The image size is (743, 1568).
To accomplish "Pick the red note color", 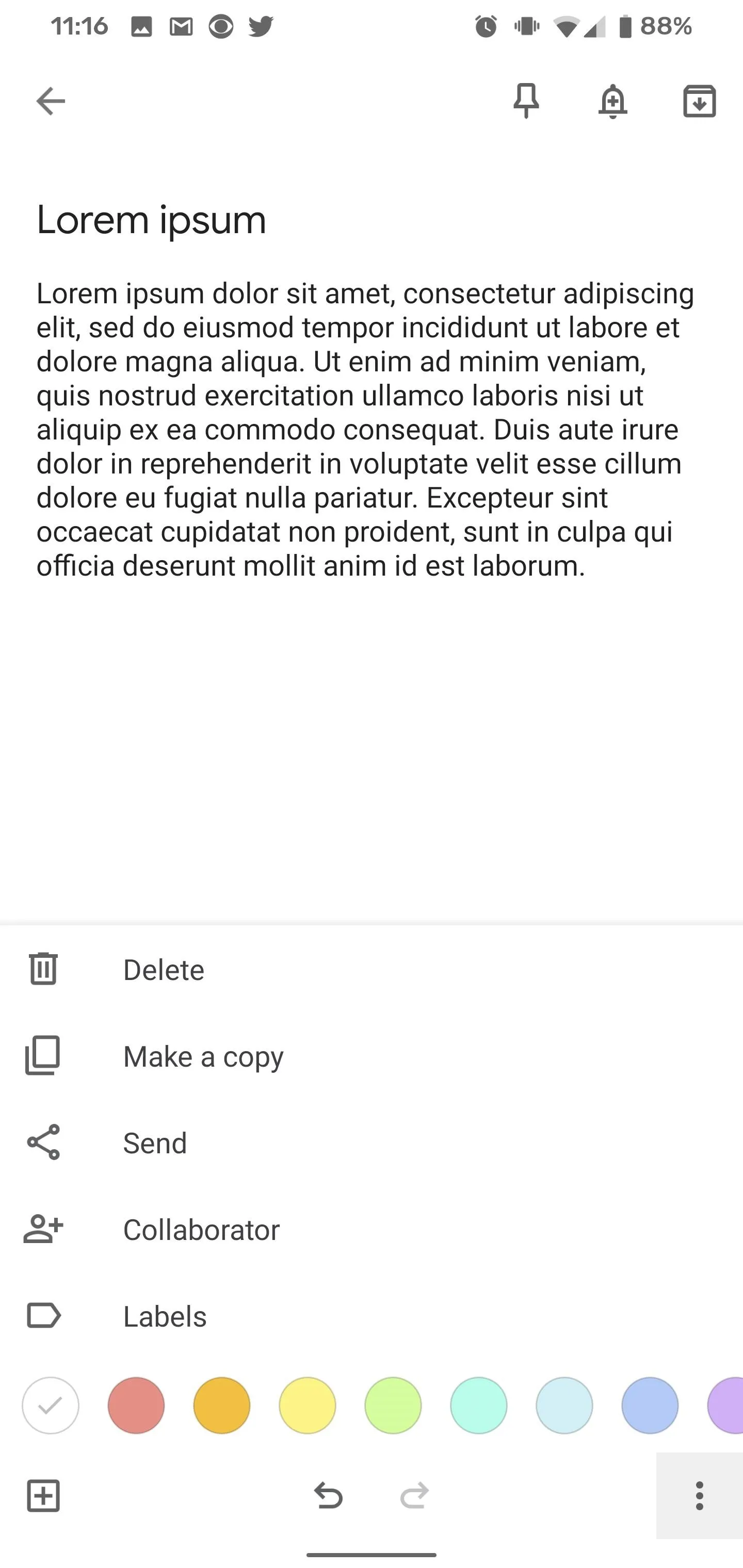I will click(x=136, y=1406).
